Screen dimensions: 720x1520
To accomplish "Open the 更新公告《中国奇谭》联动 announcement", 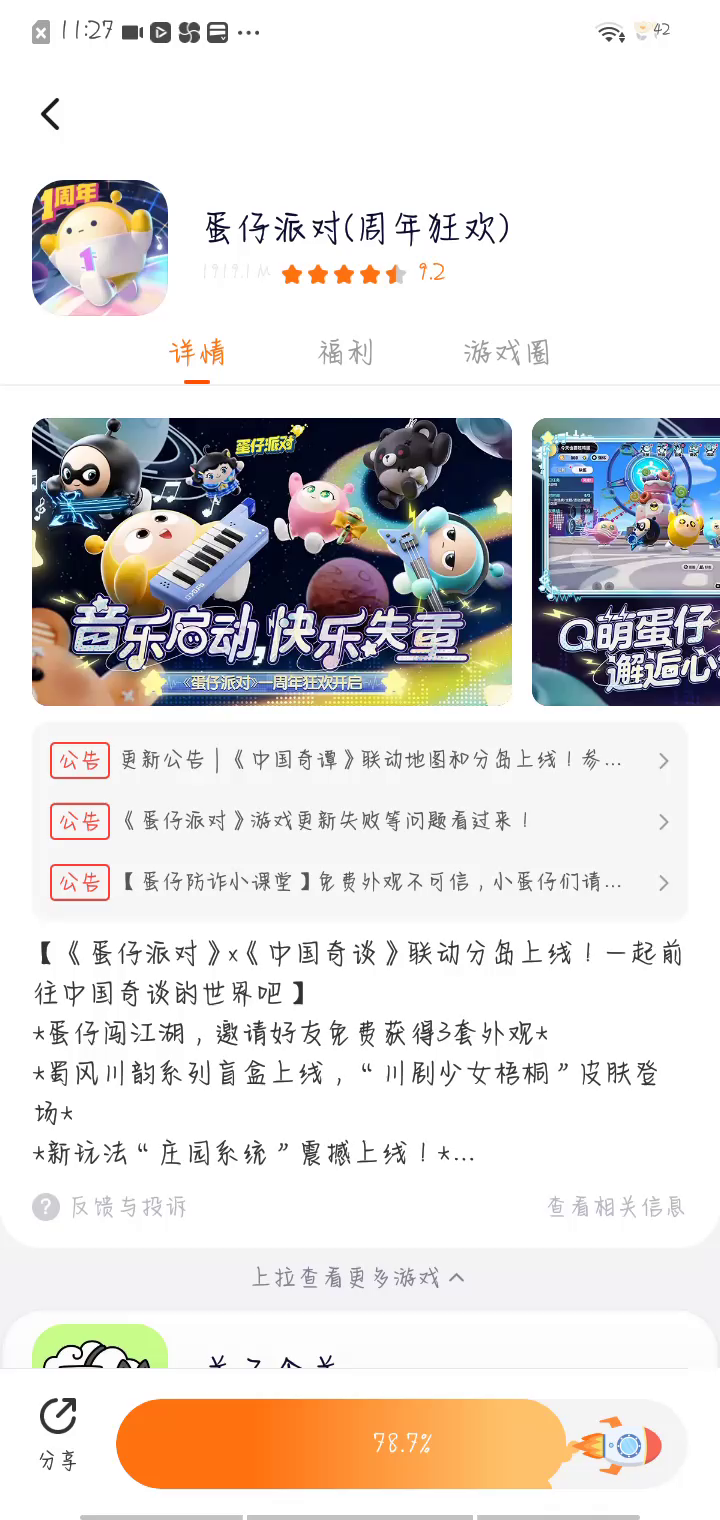I will [360, 761].
